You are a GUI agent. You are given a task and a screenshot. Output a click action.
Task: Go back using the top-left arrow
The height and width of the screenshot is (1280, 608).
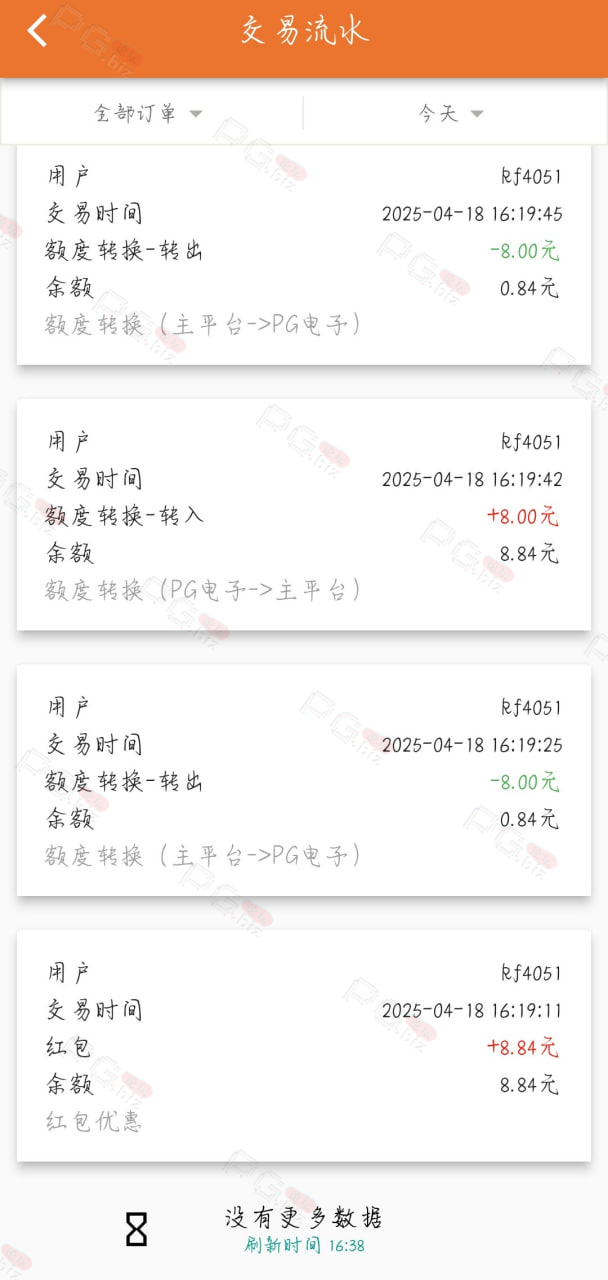(x=37, y=31)
